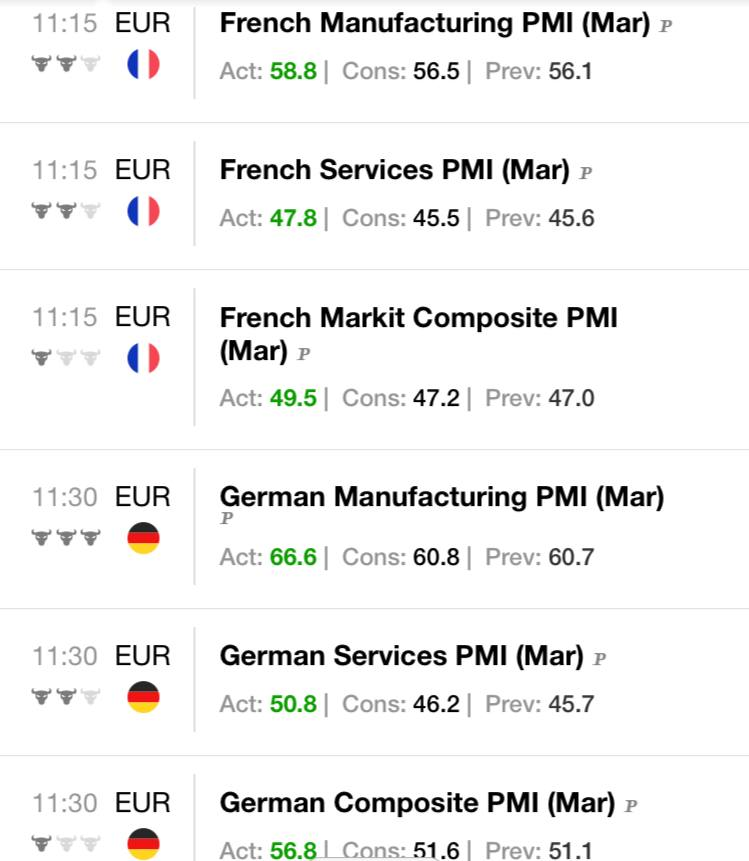Tap the German Composite PMI (Mar) row
This screenshot has width=749, height=861.
pyautogui.click(x=416, y=803)
